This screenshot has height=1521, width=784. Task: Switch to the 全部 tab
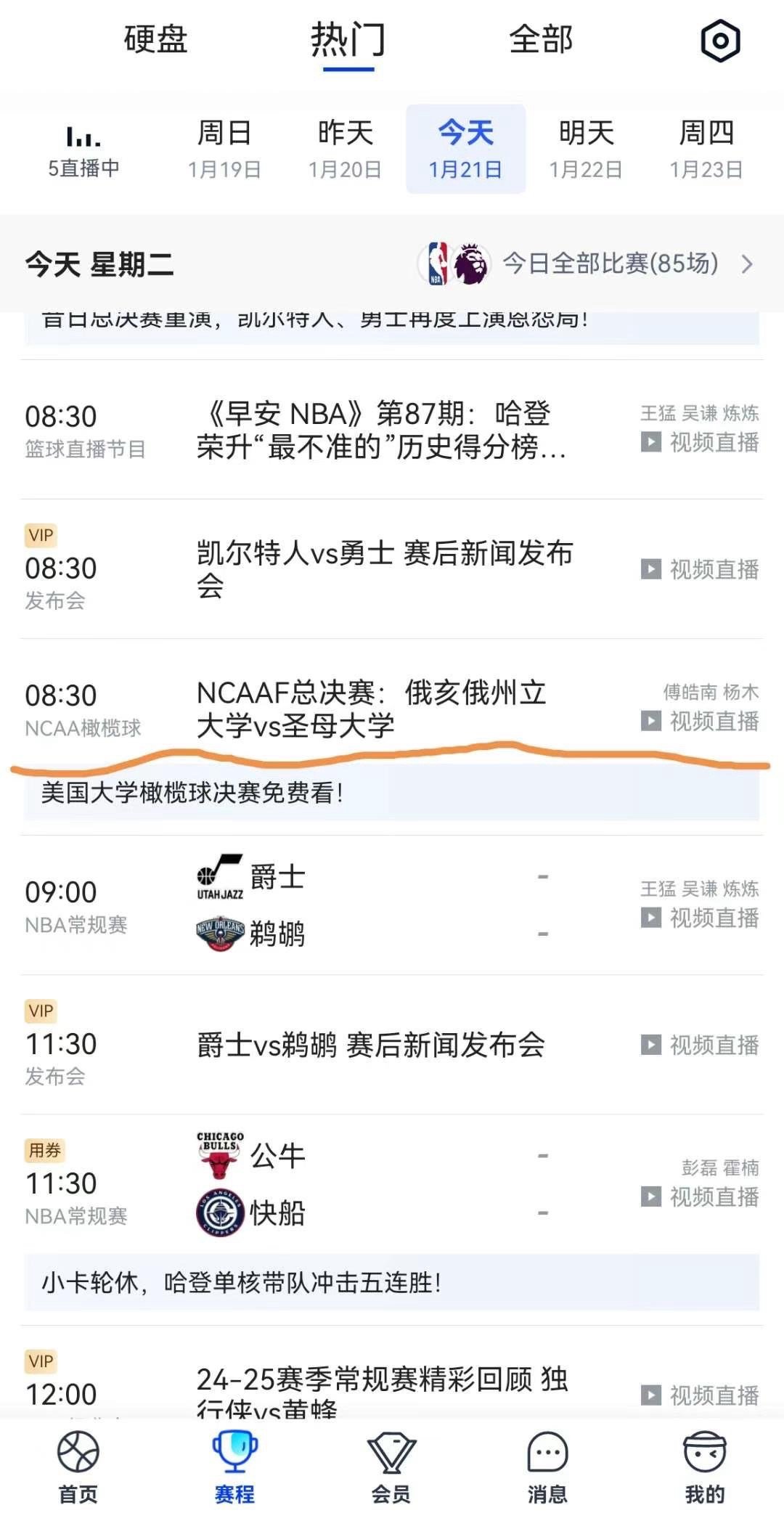pyautogui.click(x=541, y=39)
